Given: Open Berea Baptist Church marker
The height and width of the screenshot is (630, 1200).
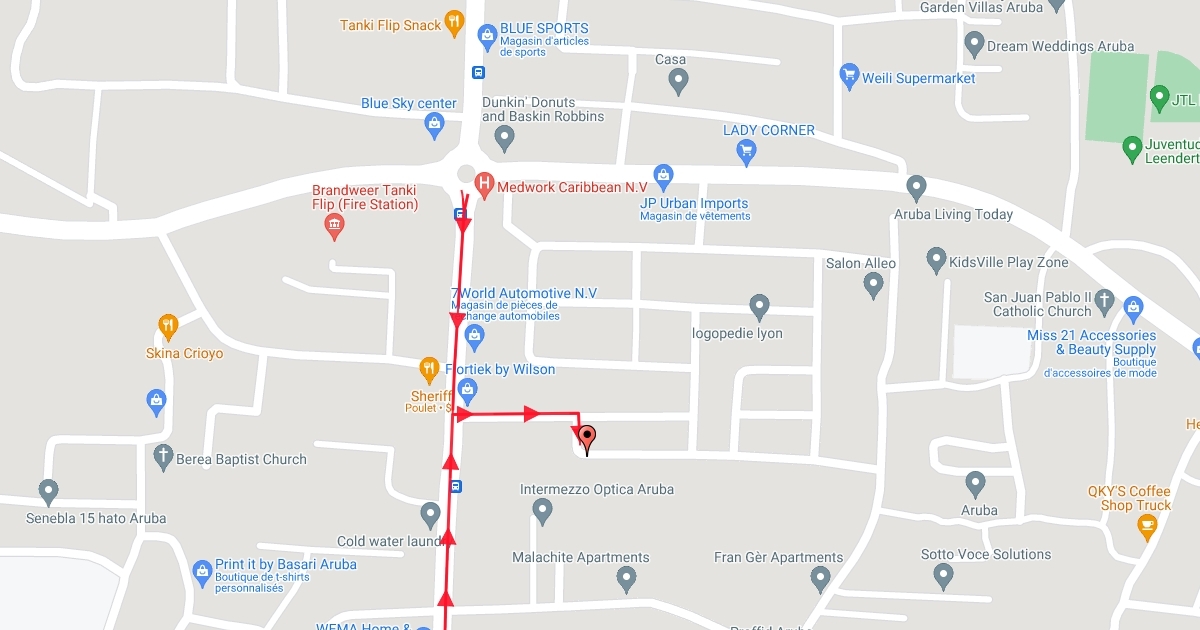Looking at the screenshot, I should pyautogui.click(x=163, y=457).
